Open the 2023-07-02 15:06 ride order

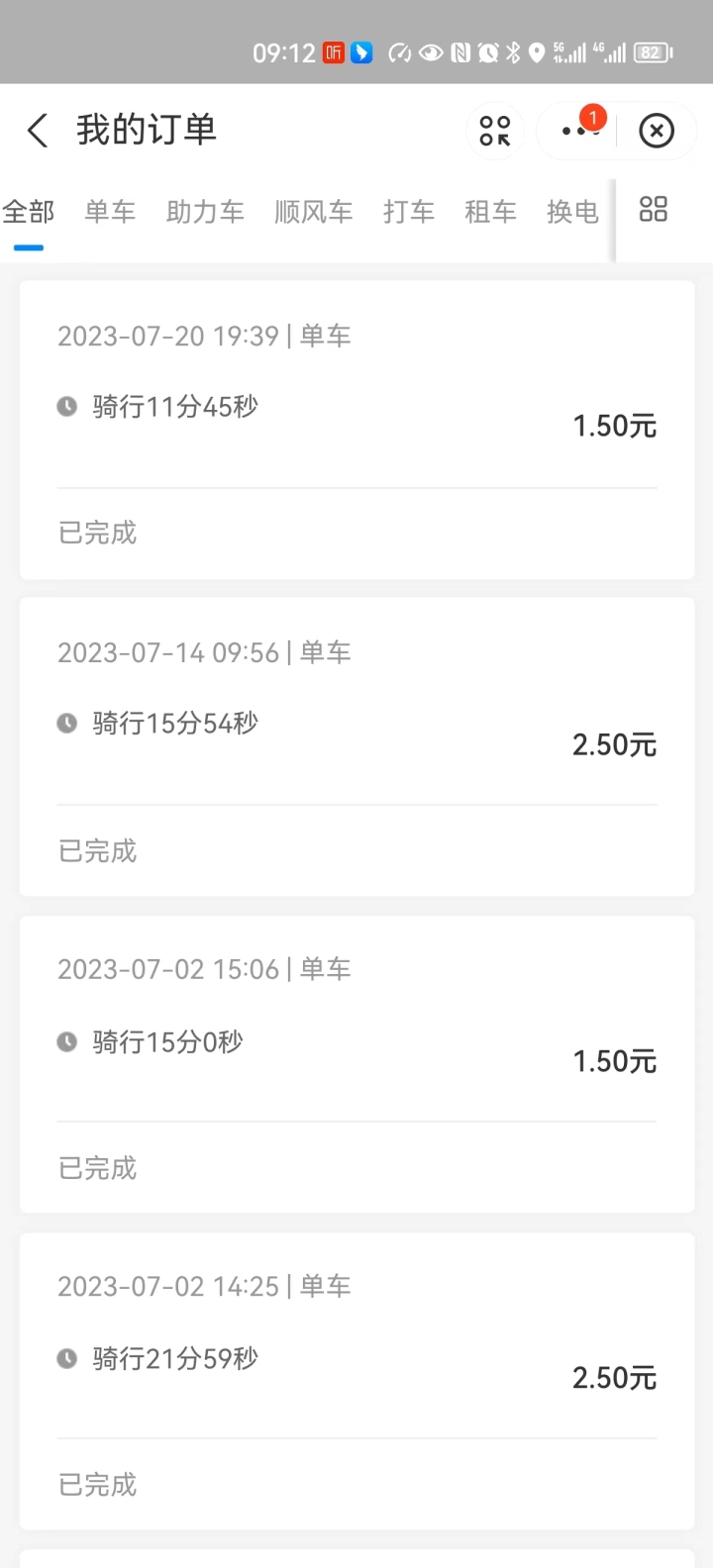point(356,1064)
